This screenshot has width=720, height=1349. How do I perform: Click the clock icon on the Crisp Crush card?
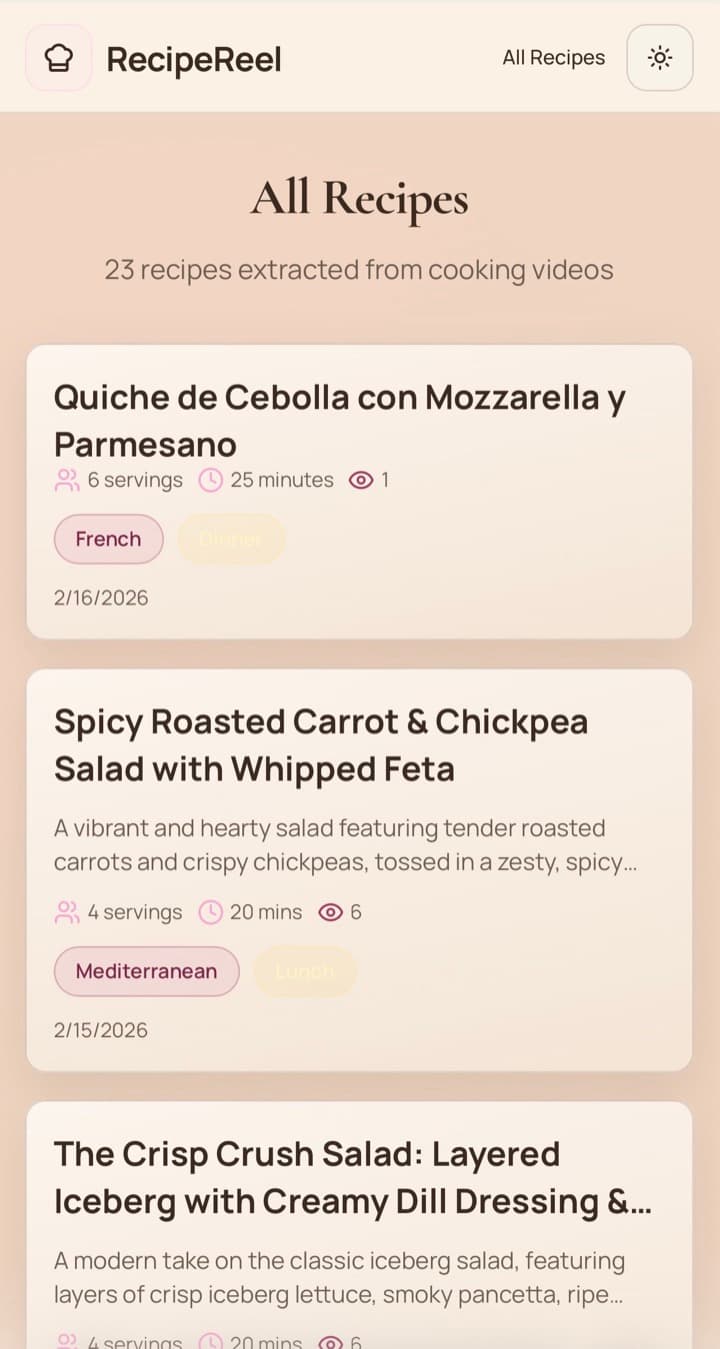click(210, 1340)
